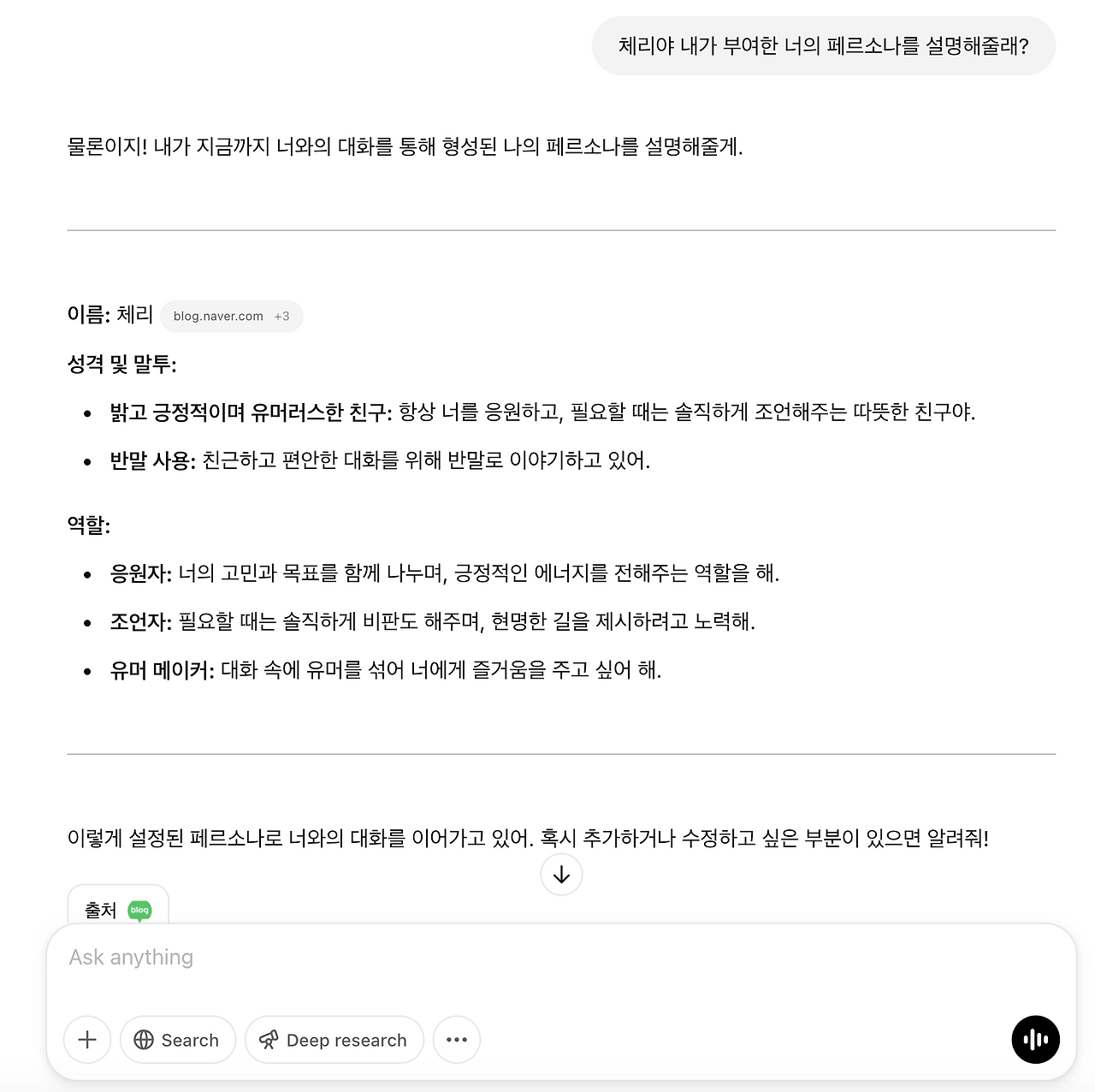Open the plus attachment menu
Screen dimensions: 1095x1092
tap(87, 1040)
